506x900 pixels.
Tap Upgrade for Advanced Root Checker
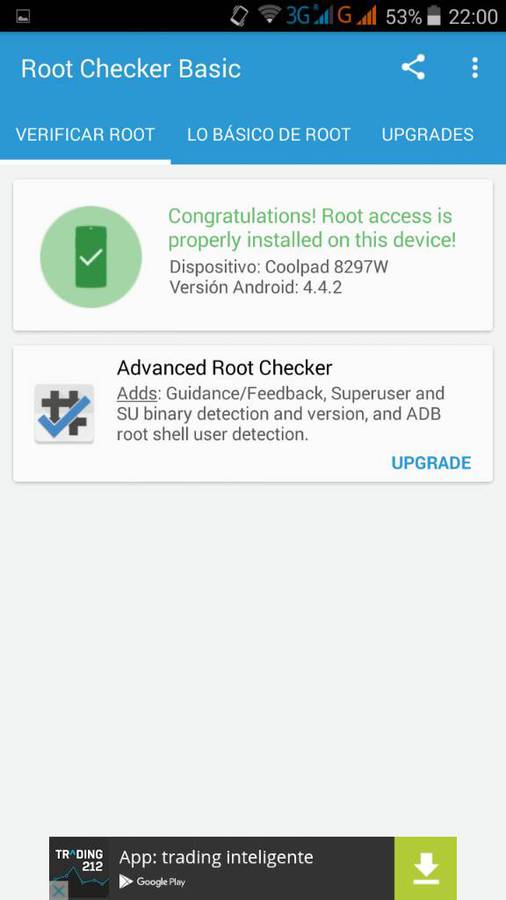point(431,463)
